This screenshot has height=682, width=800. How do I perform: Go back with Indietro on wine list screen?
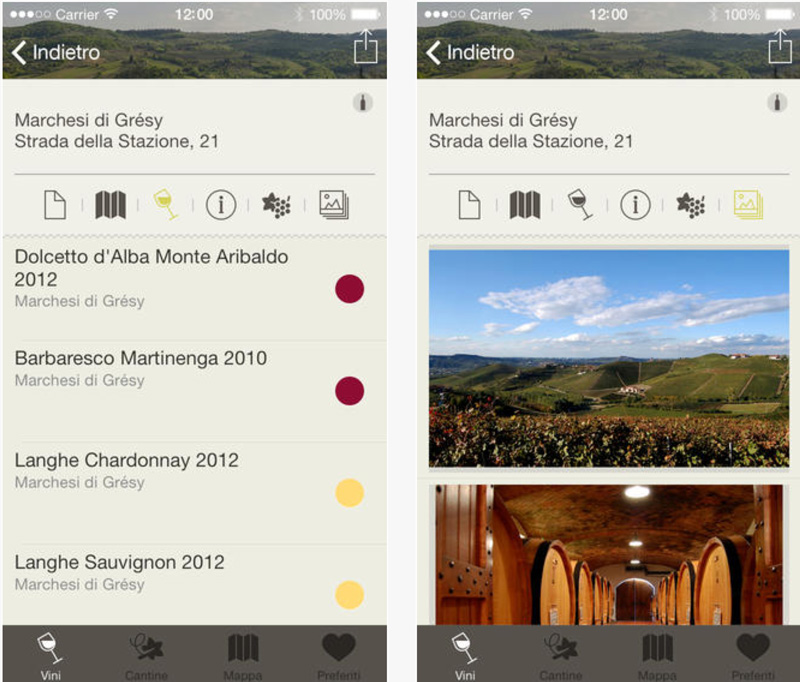click(x=56, y=52)
